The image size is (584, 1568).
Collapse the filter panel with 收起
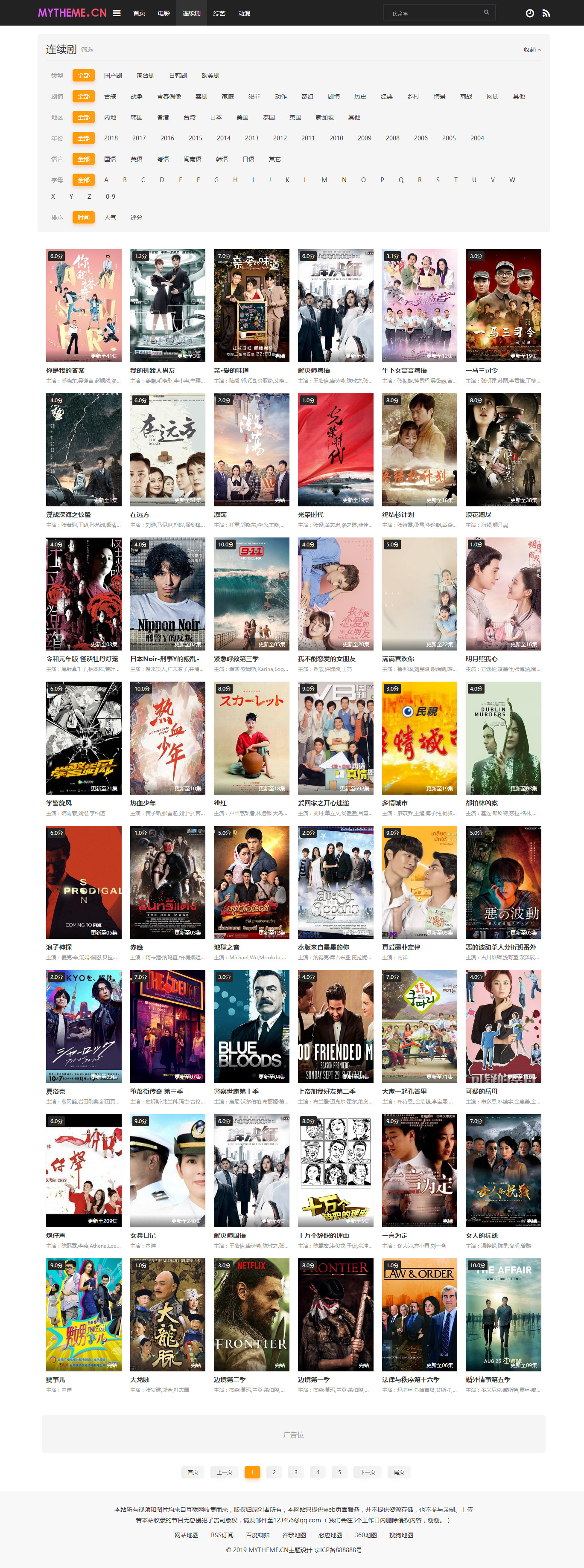tap(531, 49)
